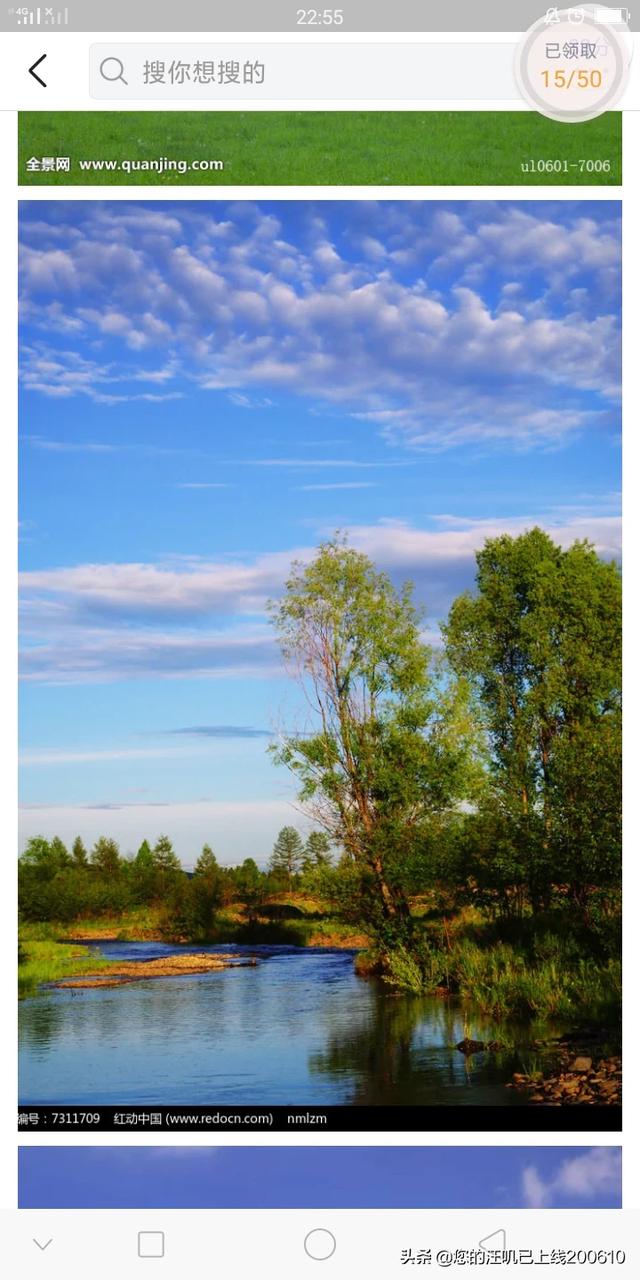Open the green meadow photo from quanjing.com
Image resolution: width=640 pixels, height=1280 pixels.
[x=320, y=146]
